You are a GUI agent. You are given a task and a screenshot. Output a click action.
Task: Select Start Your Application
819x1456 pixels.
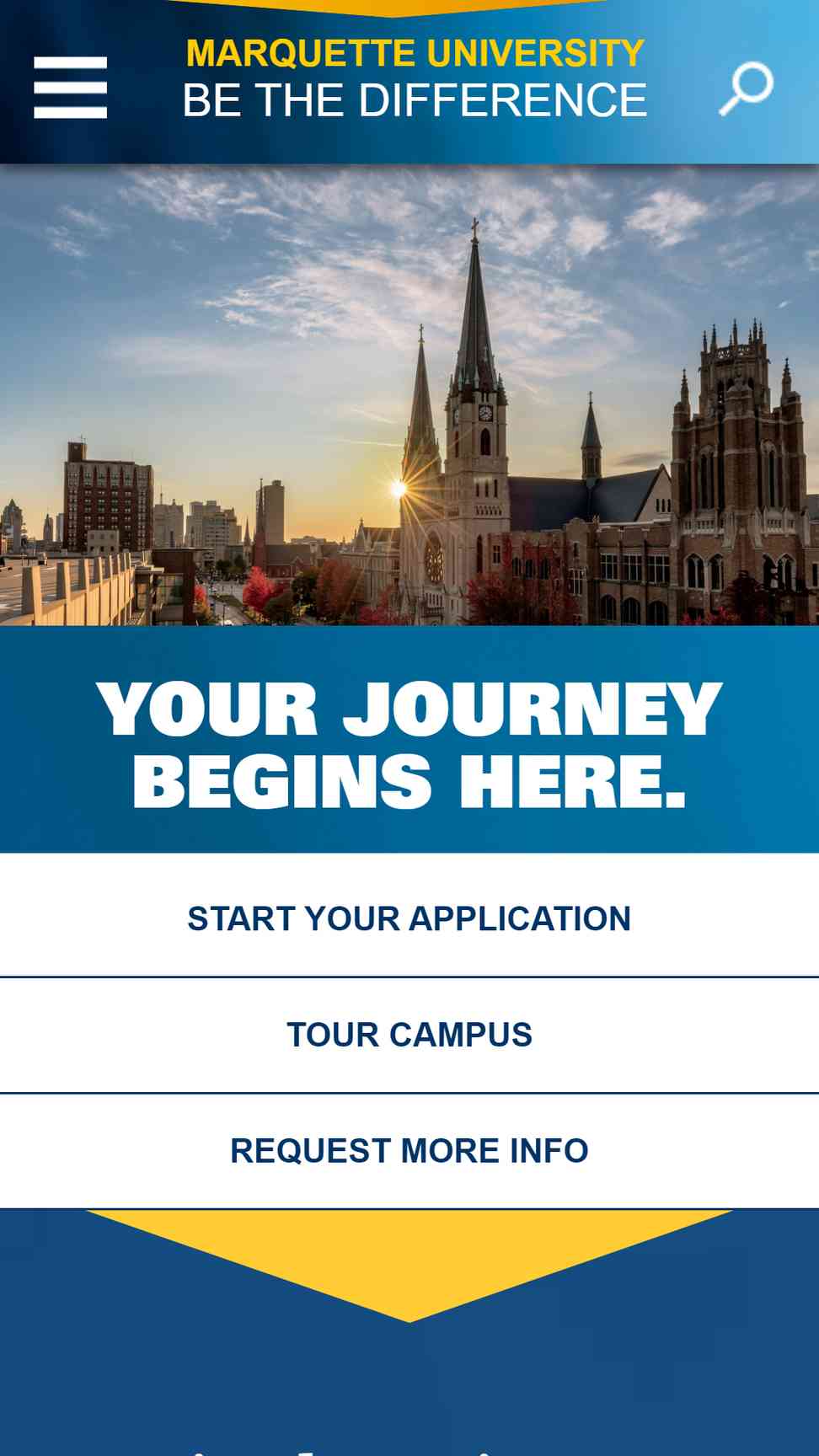(x=409, y=918)
